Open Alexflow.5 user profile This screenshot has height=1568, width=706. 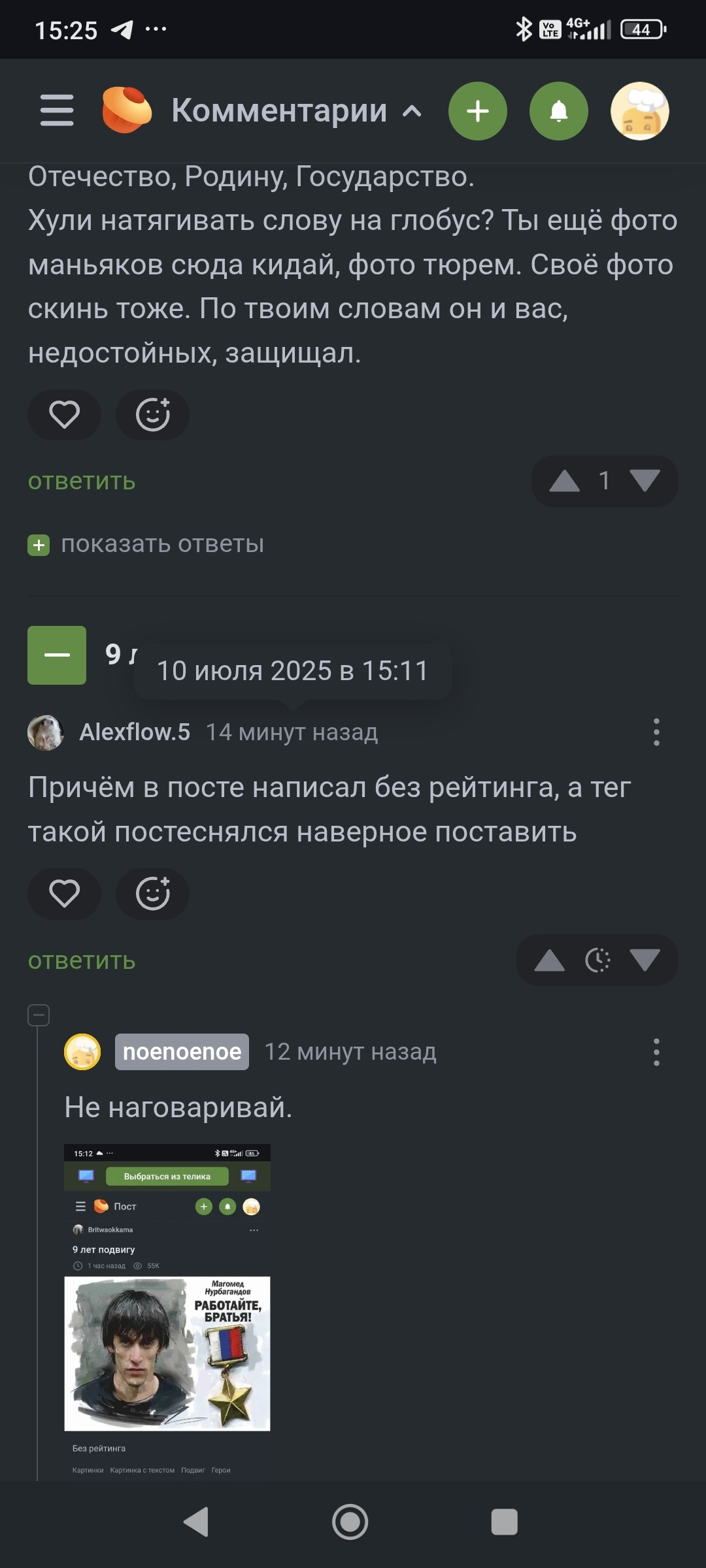[x=134, y=732]
